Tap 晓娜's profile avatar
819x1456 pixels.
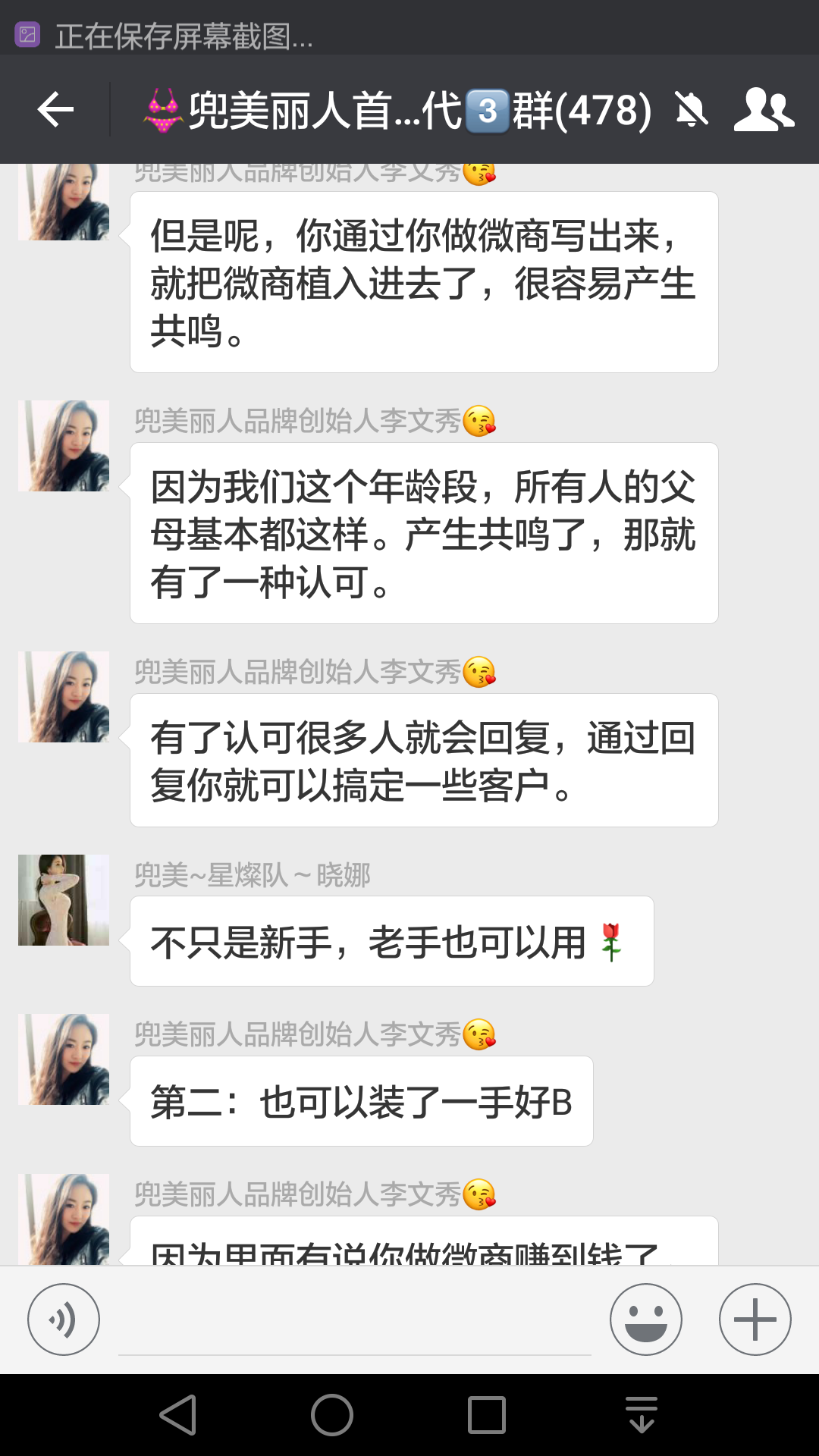click(x=64, y=900)
